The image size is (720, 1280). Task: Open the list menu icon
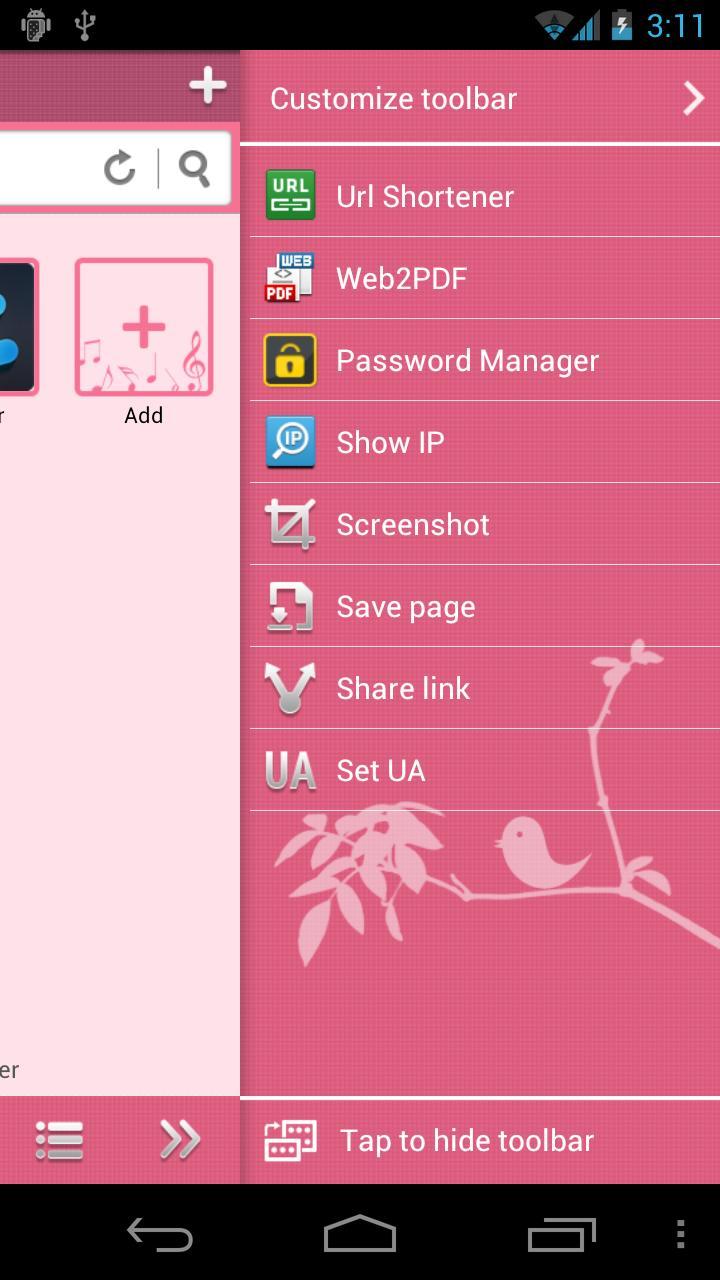click(x=59, y=1140)
